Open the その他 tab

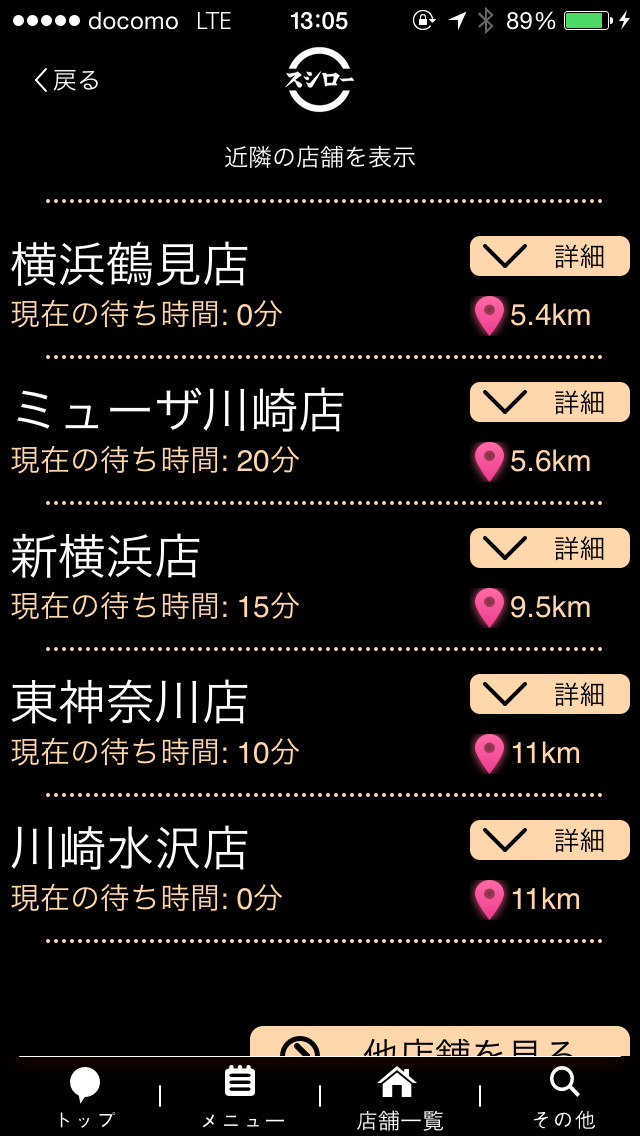click(x=564, y=1097)
